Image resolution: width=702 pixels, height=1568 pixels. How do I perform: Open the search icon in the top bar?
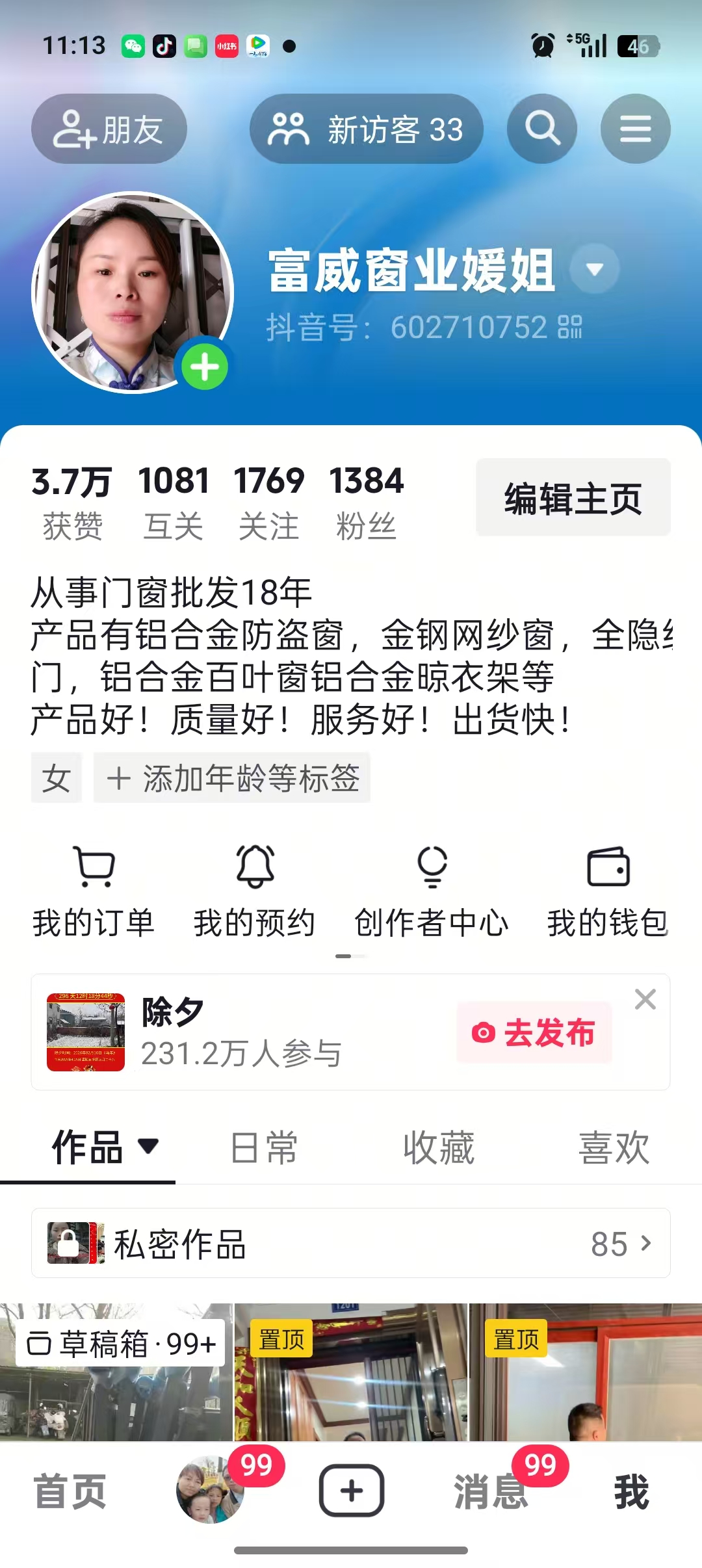pos(542,128)
